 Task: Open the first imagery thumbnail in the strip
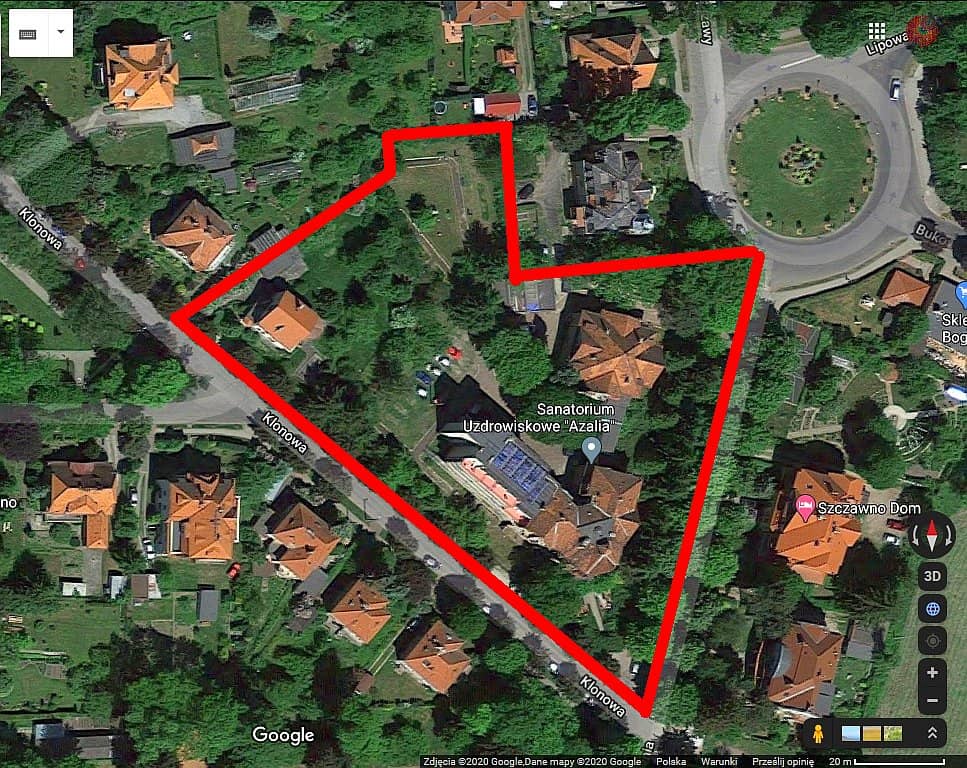(850, 734)
